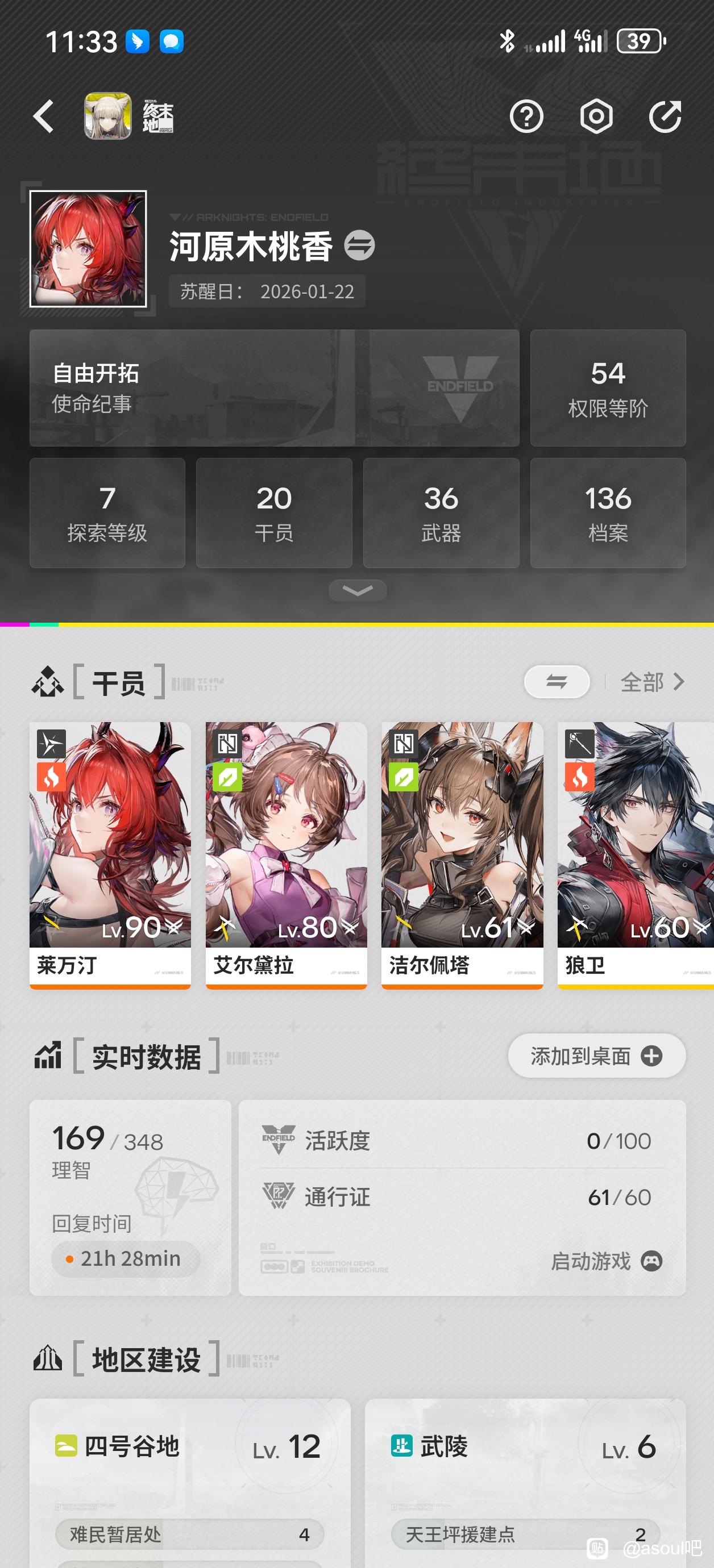View 全部 operators
The height and width of the screenshot is (1568, 714).
(653, 682)
